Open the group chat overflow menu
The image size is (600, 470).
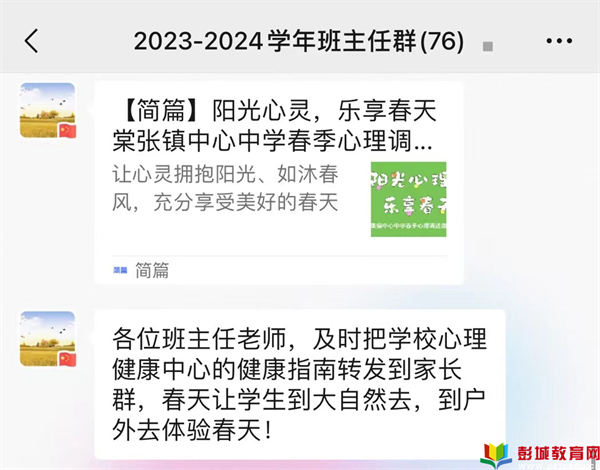(558, 41)
